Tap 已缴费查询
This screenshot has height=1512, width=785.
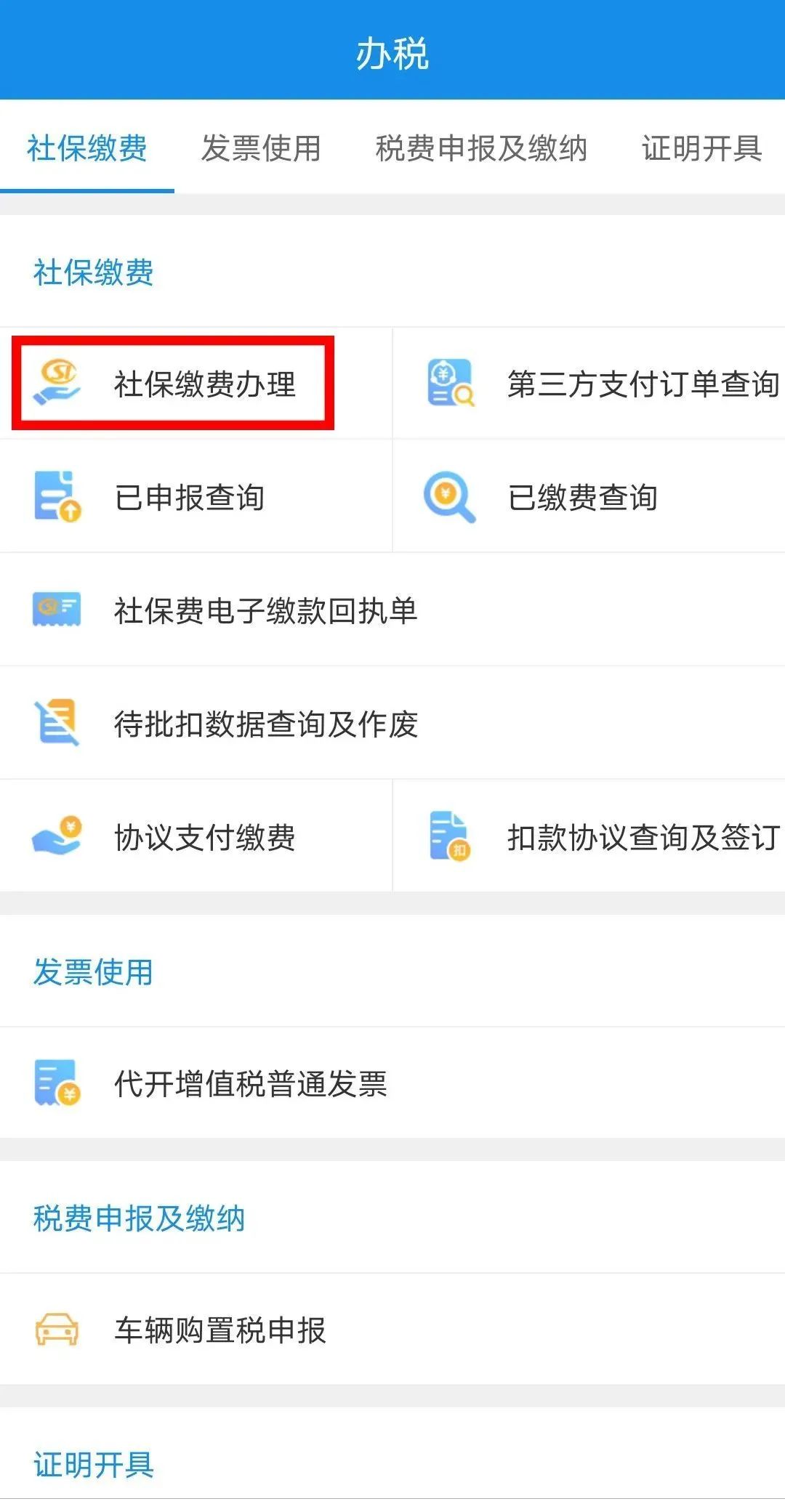tap(581, 497)
